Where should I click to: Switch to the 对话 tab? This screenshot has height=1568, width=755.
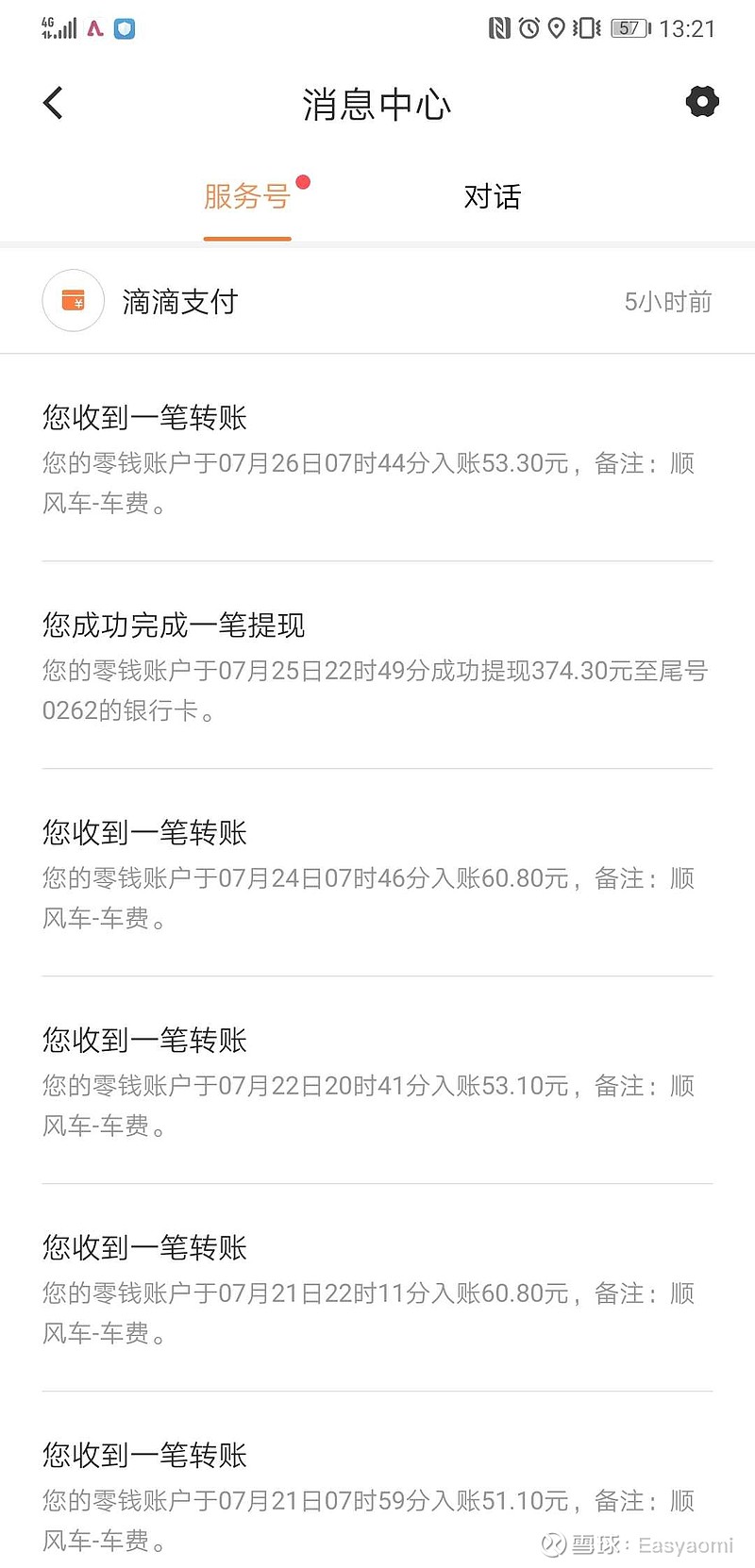coord(492,196)
